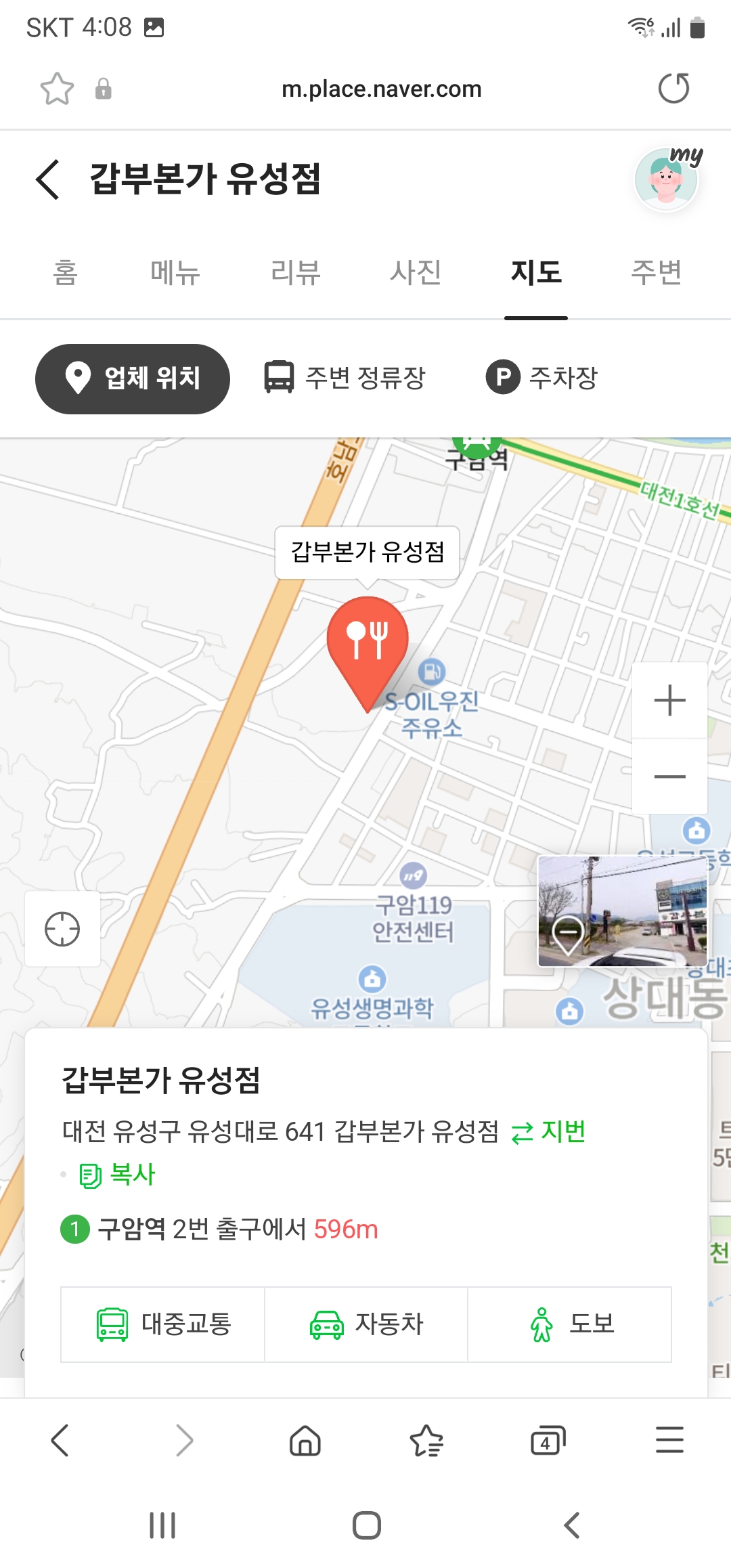Open the street view thumbnail
Viewport: 731px width, 1568px height.
pos(622,911)
